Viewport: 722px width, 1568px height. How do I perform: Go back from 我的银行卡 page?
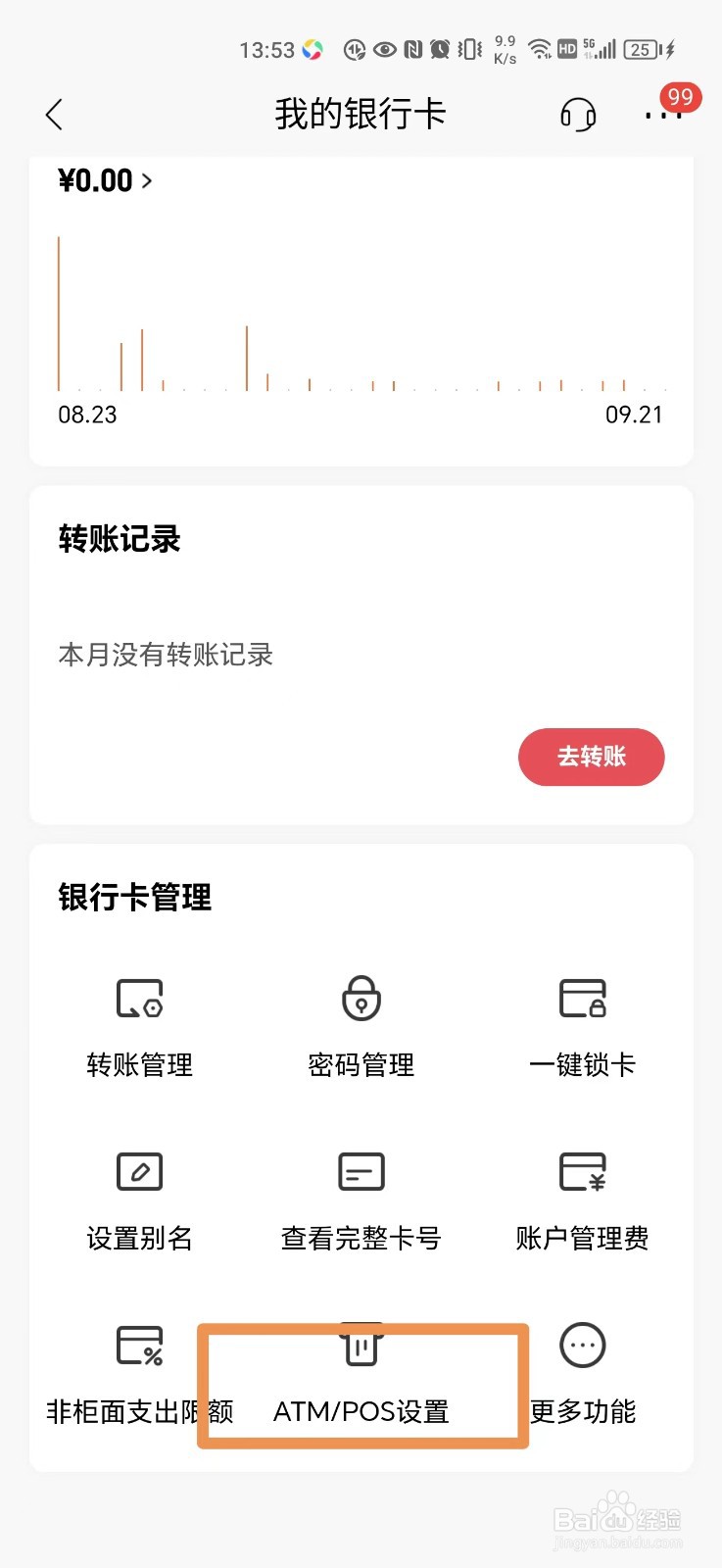(x=54, y=116)
